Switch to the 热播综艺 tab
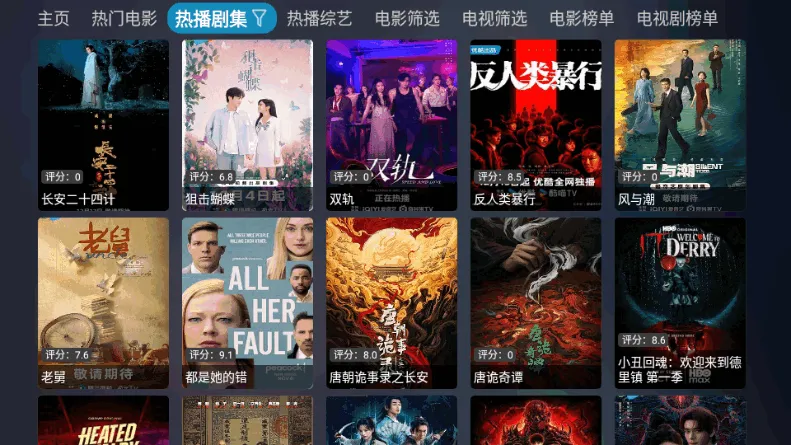This screenshot has height=445, width=791. point(320,18)
